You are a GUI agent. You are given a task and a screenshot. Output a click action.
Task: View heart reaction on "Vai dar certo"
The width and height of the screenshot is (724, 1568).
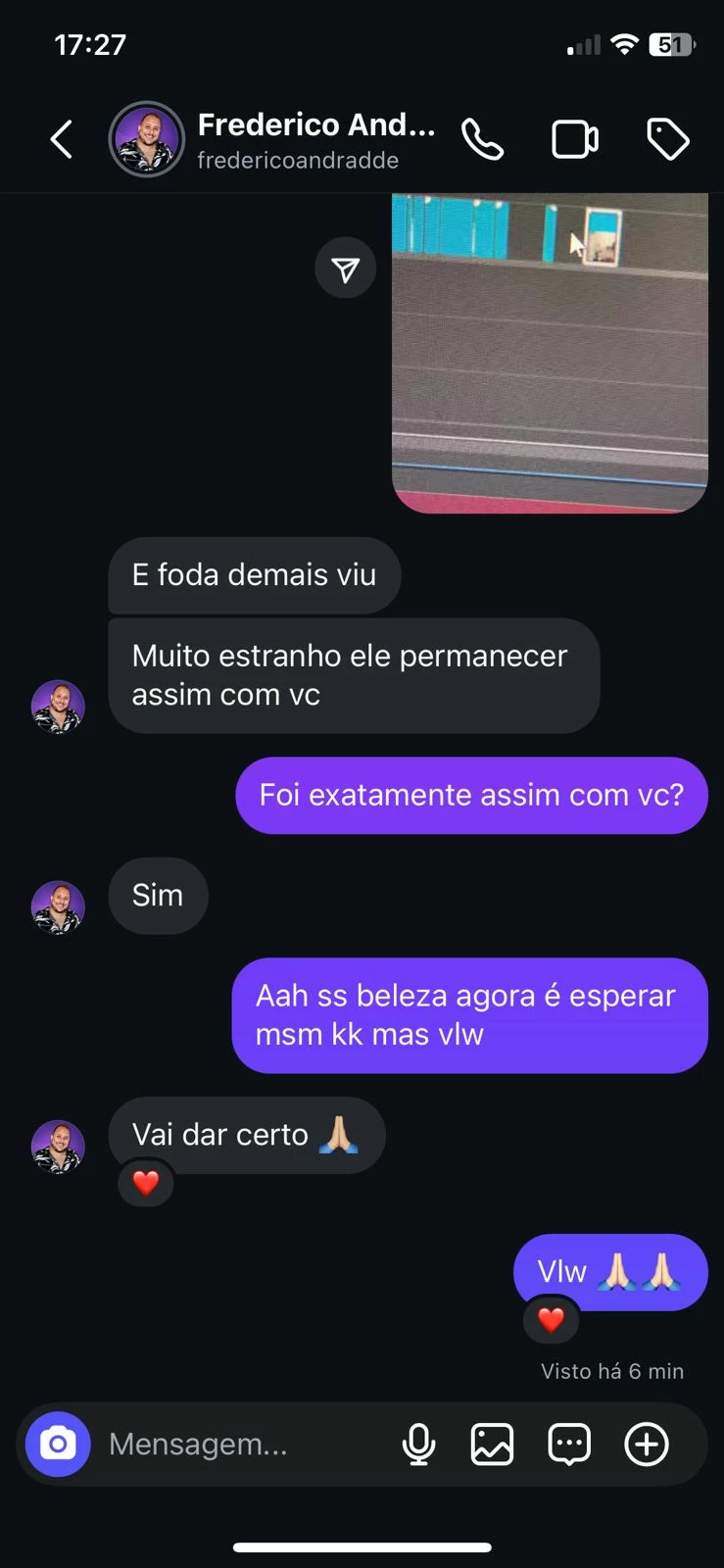[x=146, y=1183]
